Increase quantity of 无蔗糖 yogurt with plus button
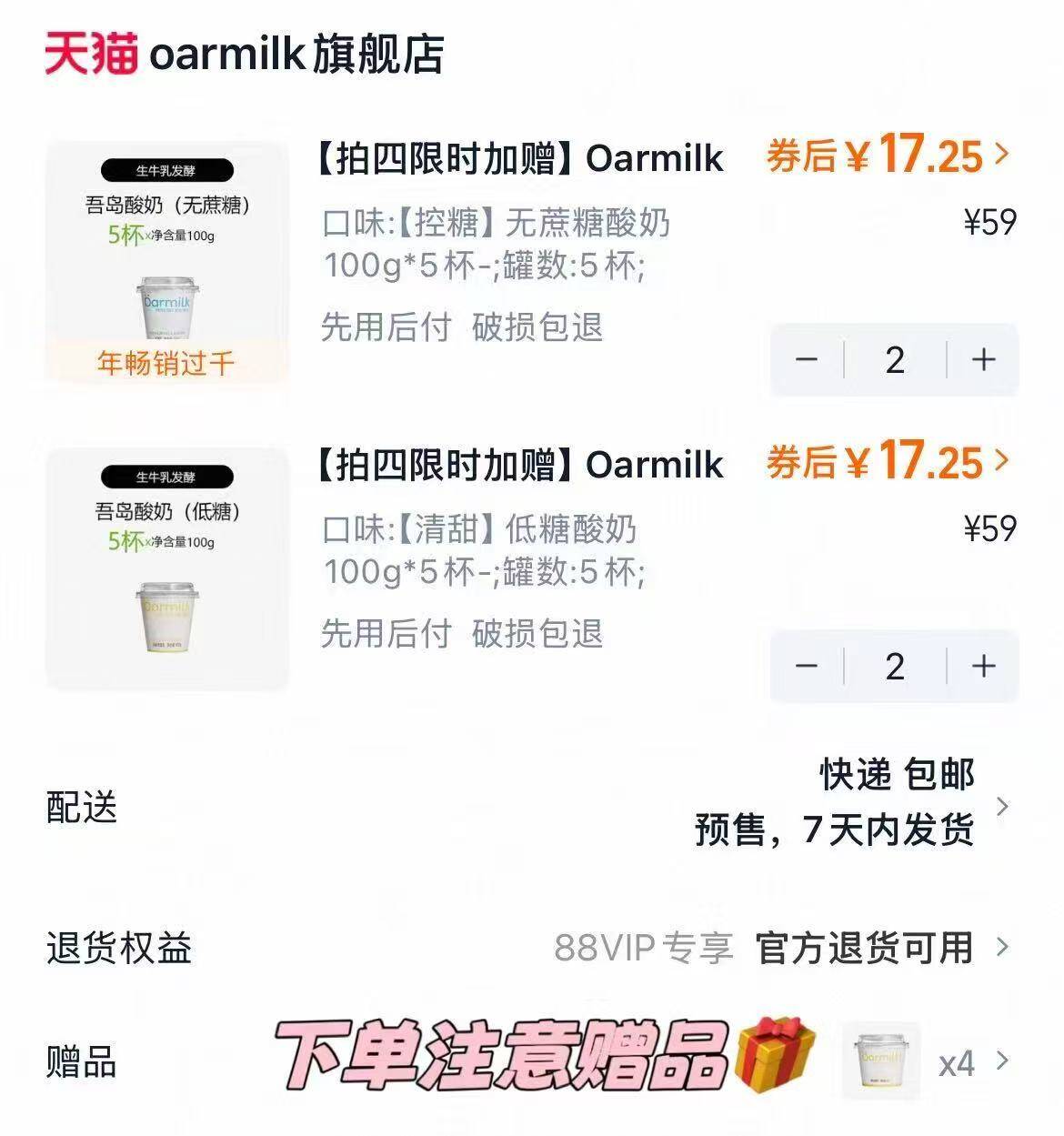1064x1136 pixels. click(982, 361)
